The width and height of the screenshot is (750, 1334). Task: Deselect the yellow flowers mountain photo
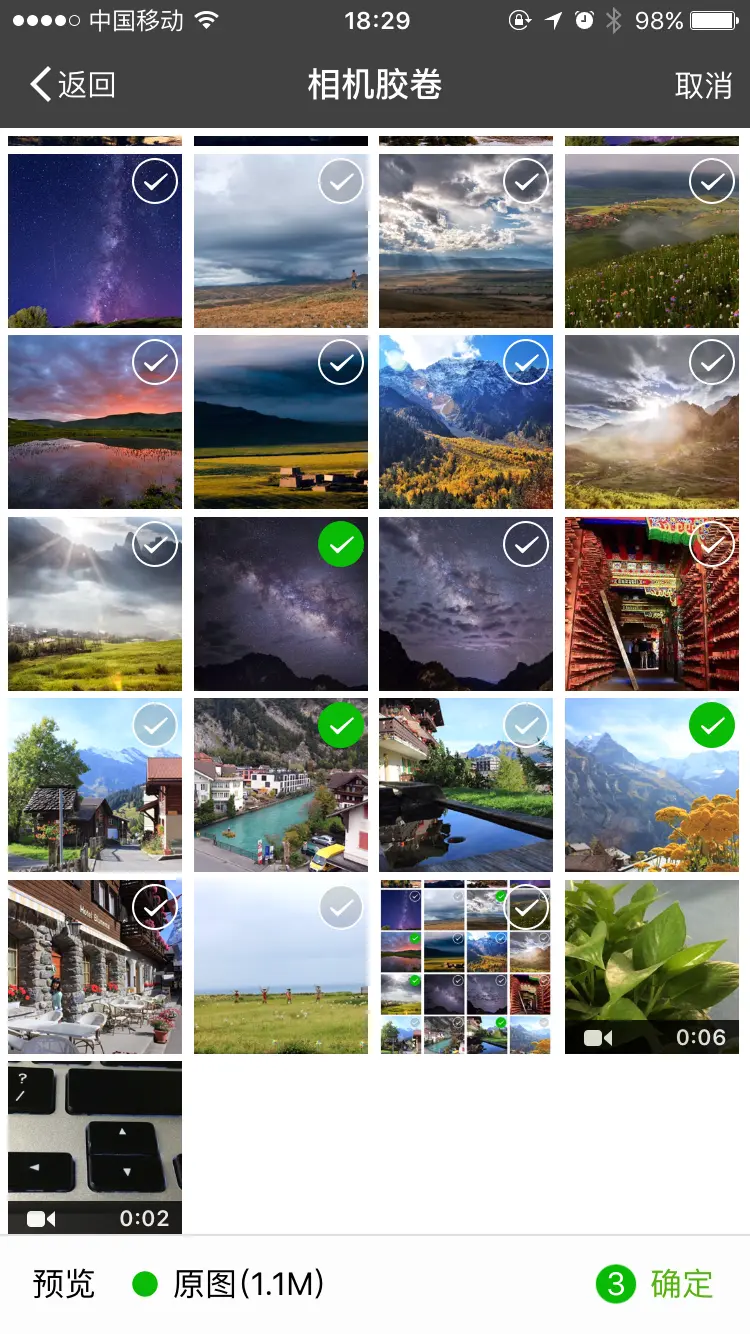pos(711,726)
